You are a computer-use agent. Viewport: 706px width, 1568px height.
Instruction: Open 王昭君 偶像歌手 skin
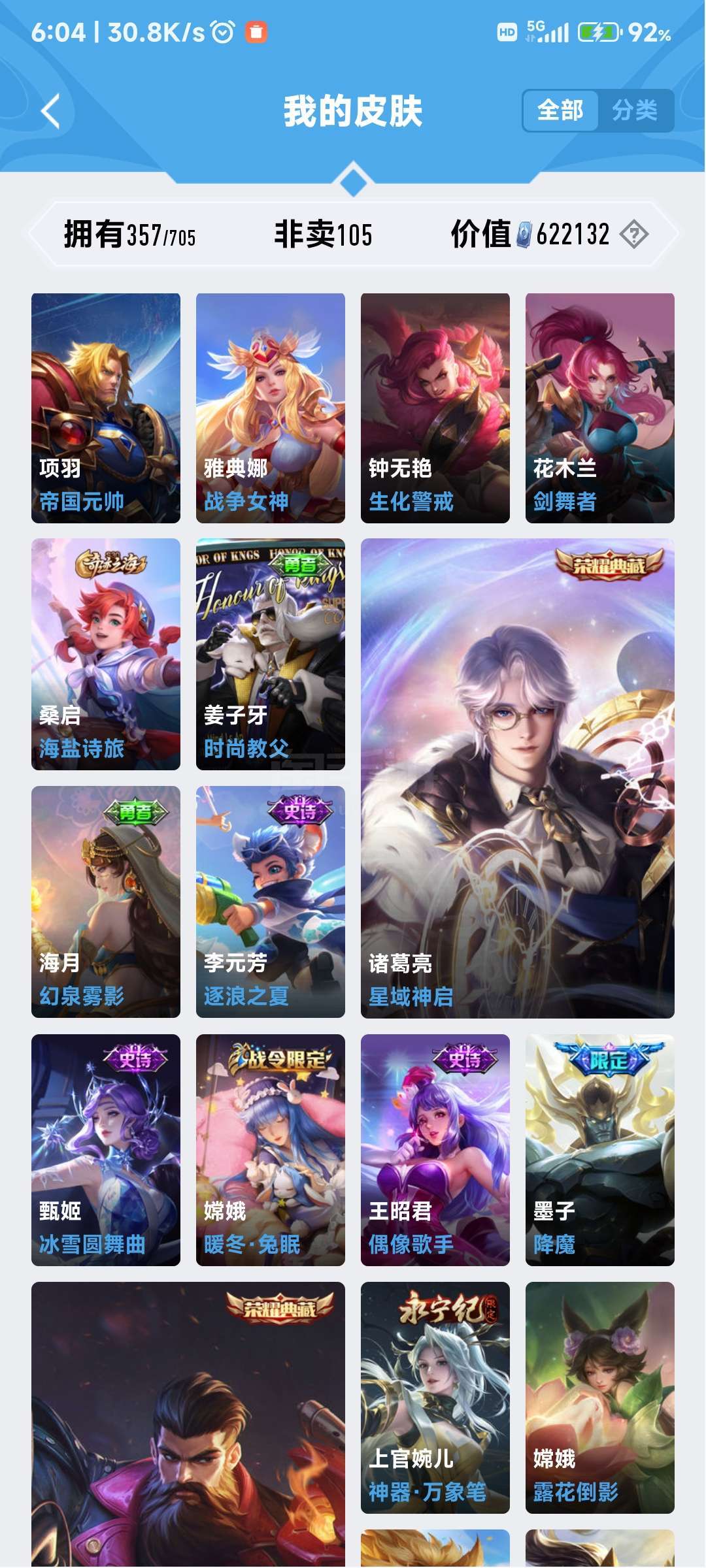435,1150
